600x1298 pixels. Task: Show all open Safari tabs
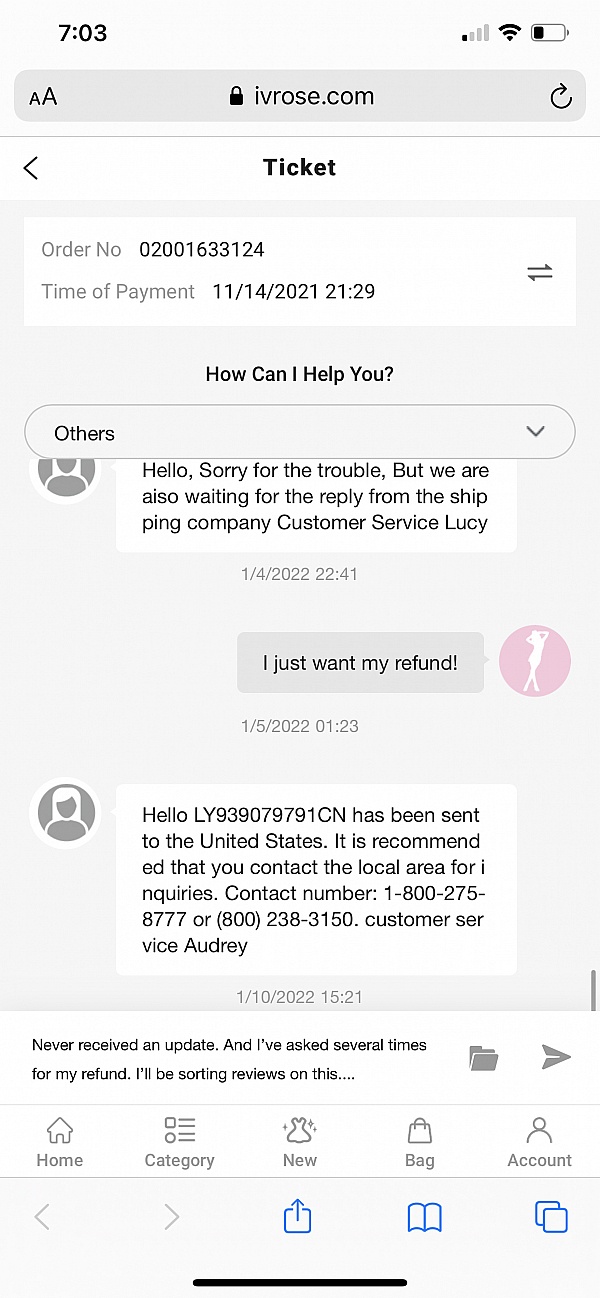551,1216
